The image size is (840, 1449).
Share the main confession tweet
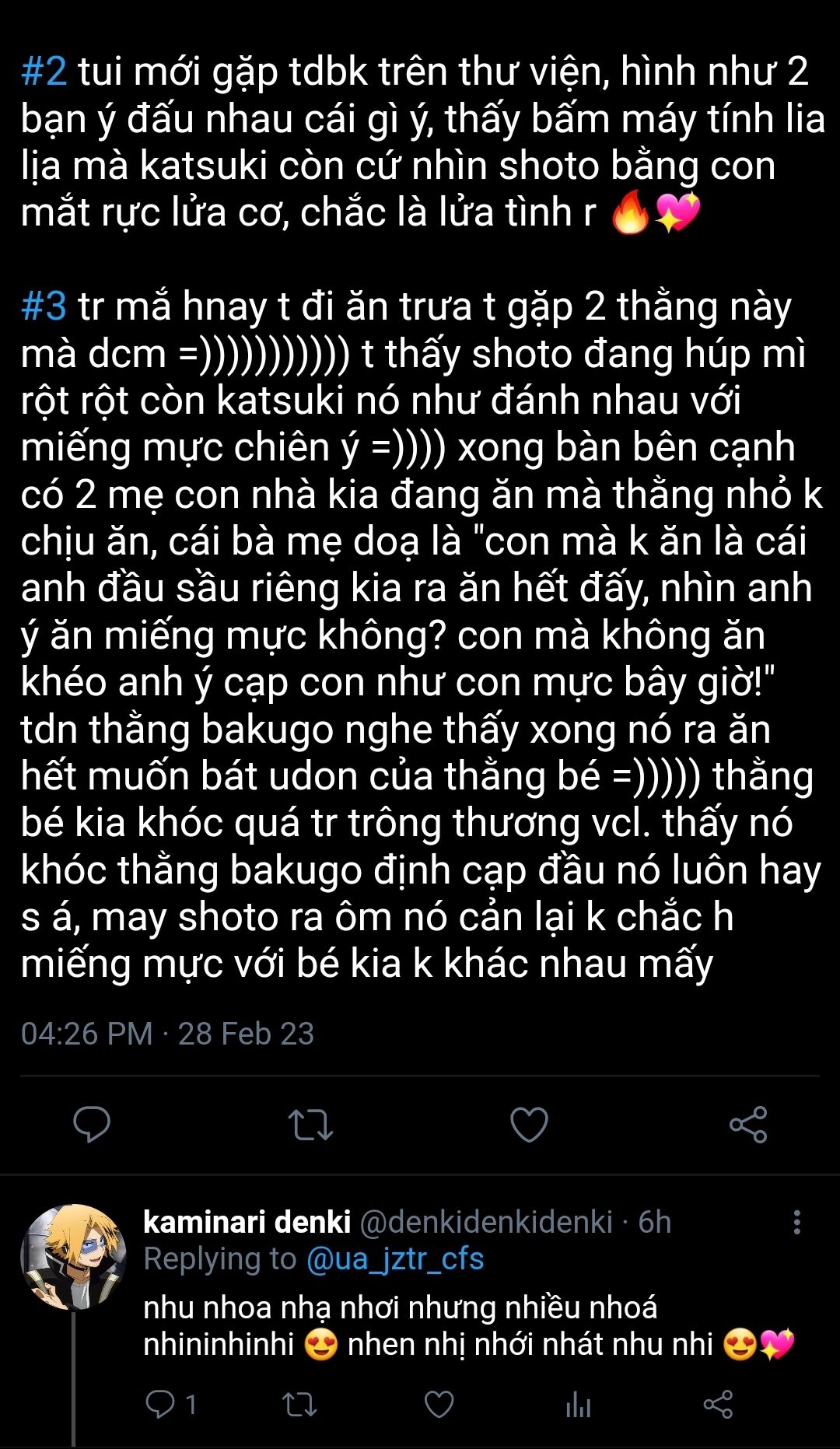(x=748, y=1125)
